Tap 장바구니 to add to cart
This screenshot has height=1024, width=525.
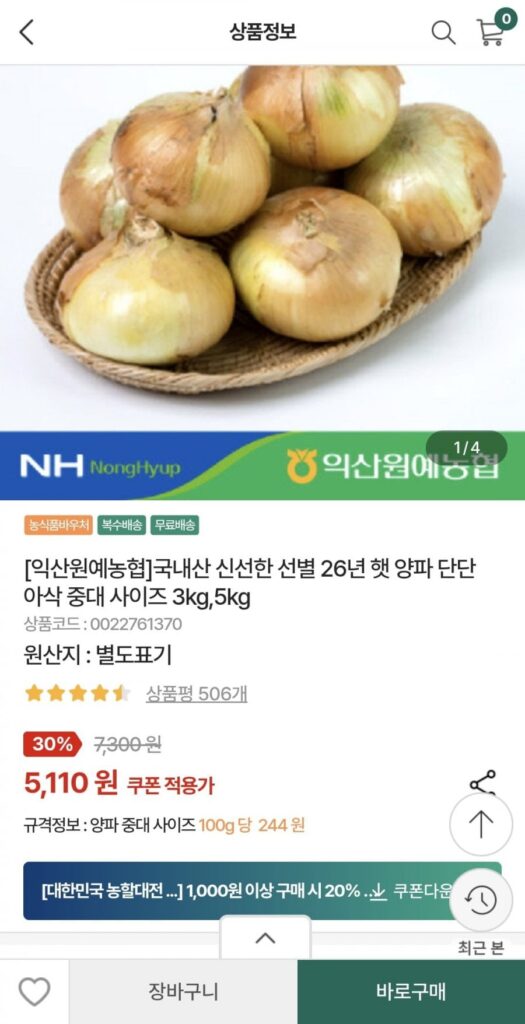click(x=183, y=992)
